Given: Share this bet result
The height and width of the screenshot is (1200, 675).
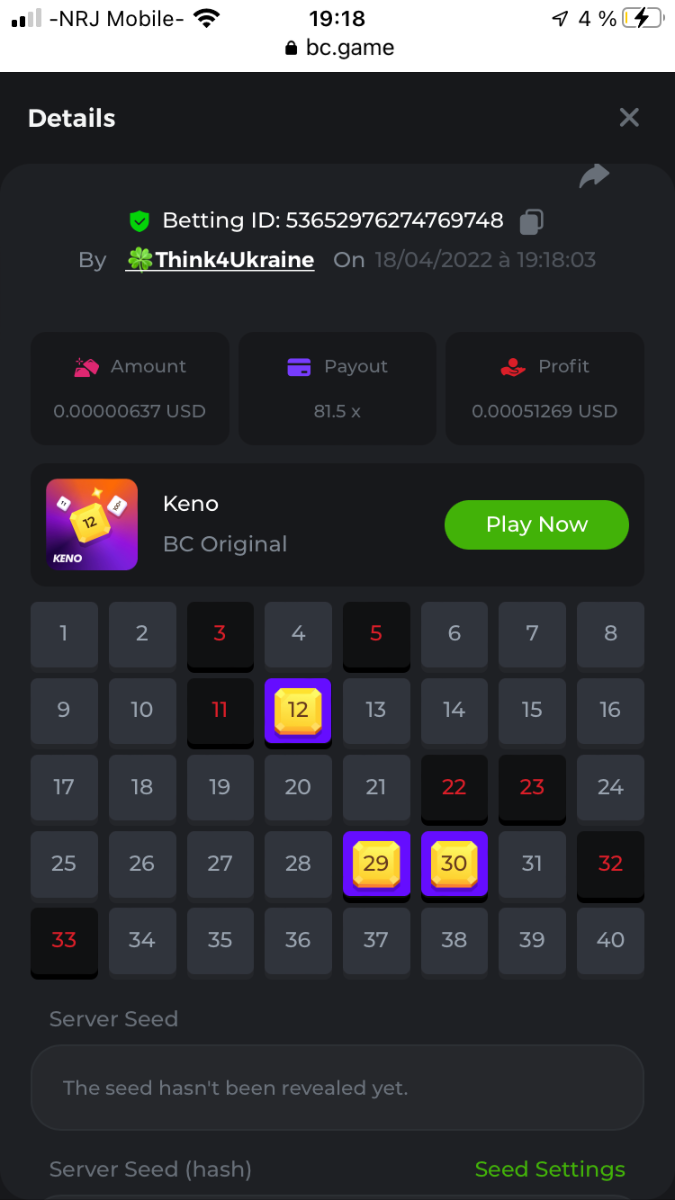Looking at the screenshot, I should coord(594,177).
